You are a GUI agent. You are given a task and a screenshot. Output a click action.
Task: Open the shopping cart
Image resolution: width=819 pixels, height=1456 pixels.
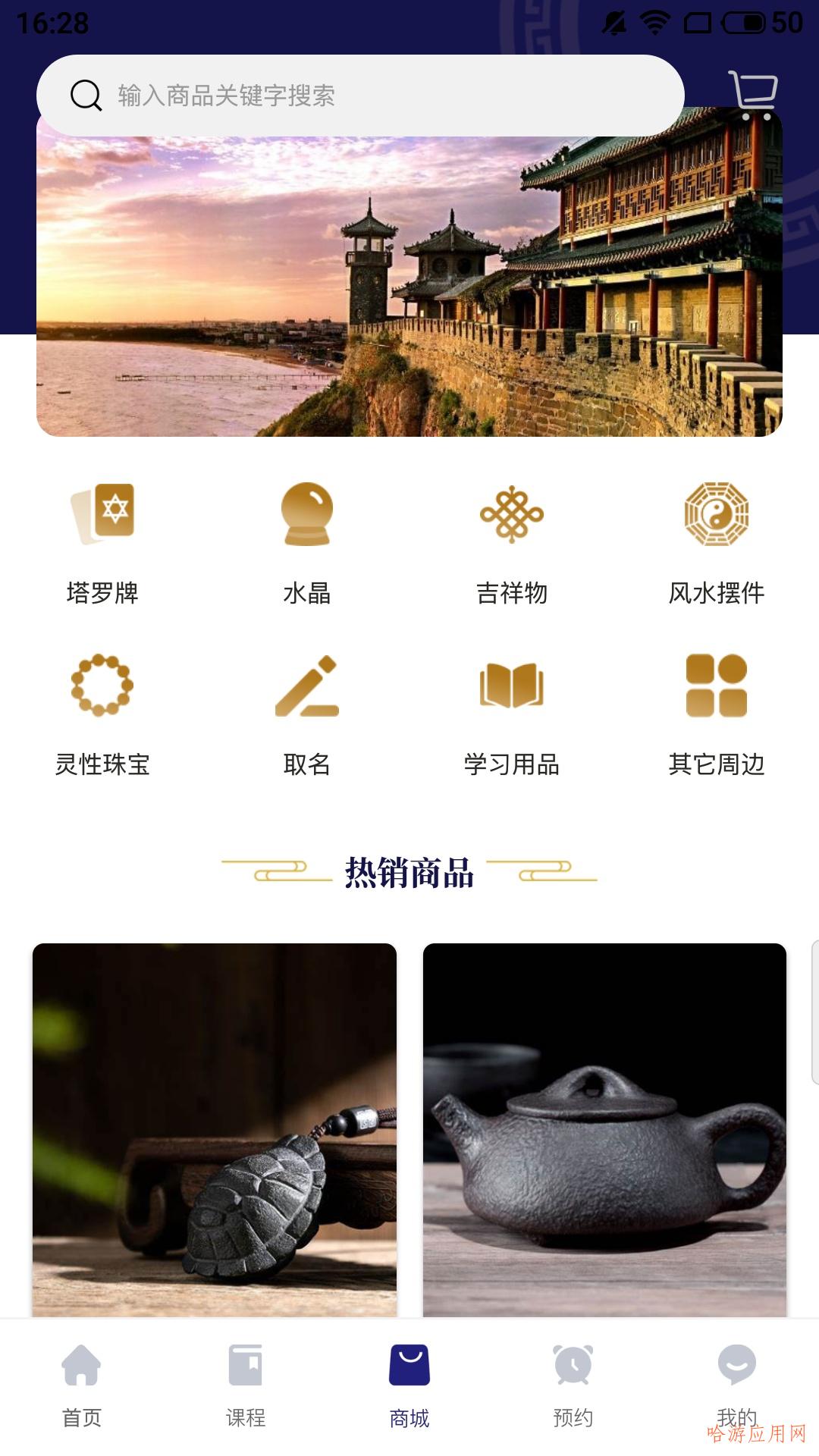[x=753, y=95]
